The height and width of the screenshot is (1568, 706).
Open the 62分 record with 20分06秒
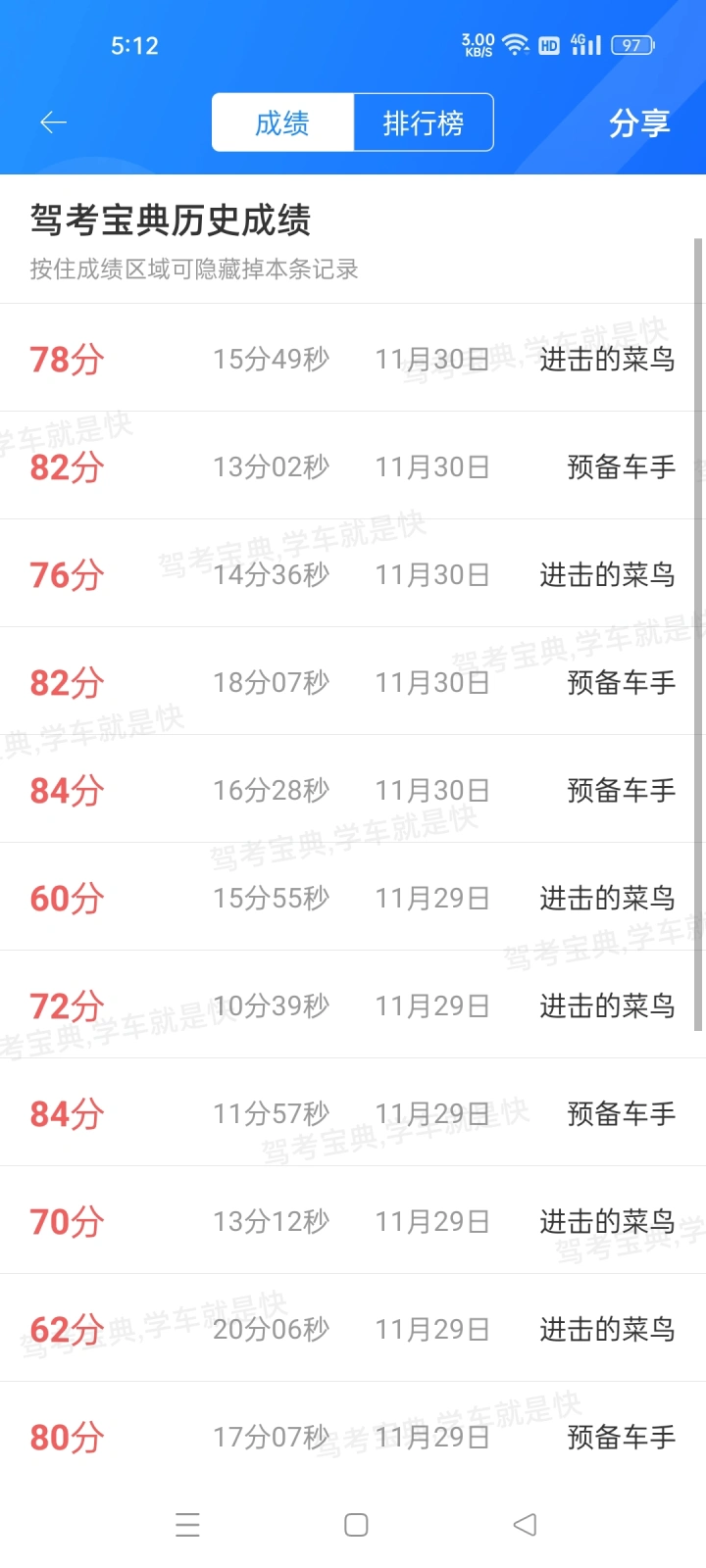[353, 1328]
